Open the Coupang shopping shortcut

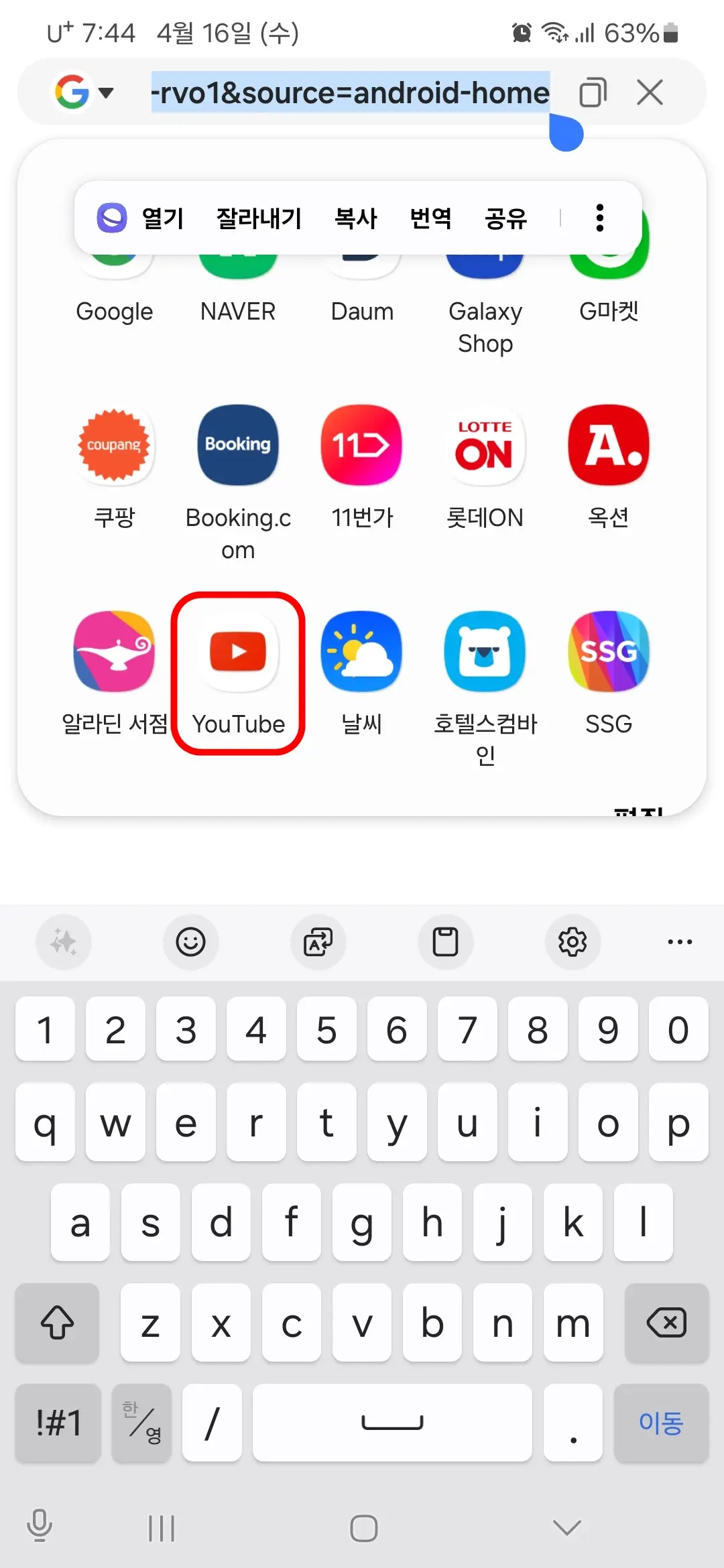point(115,446)
